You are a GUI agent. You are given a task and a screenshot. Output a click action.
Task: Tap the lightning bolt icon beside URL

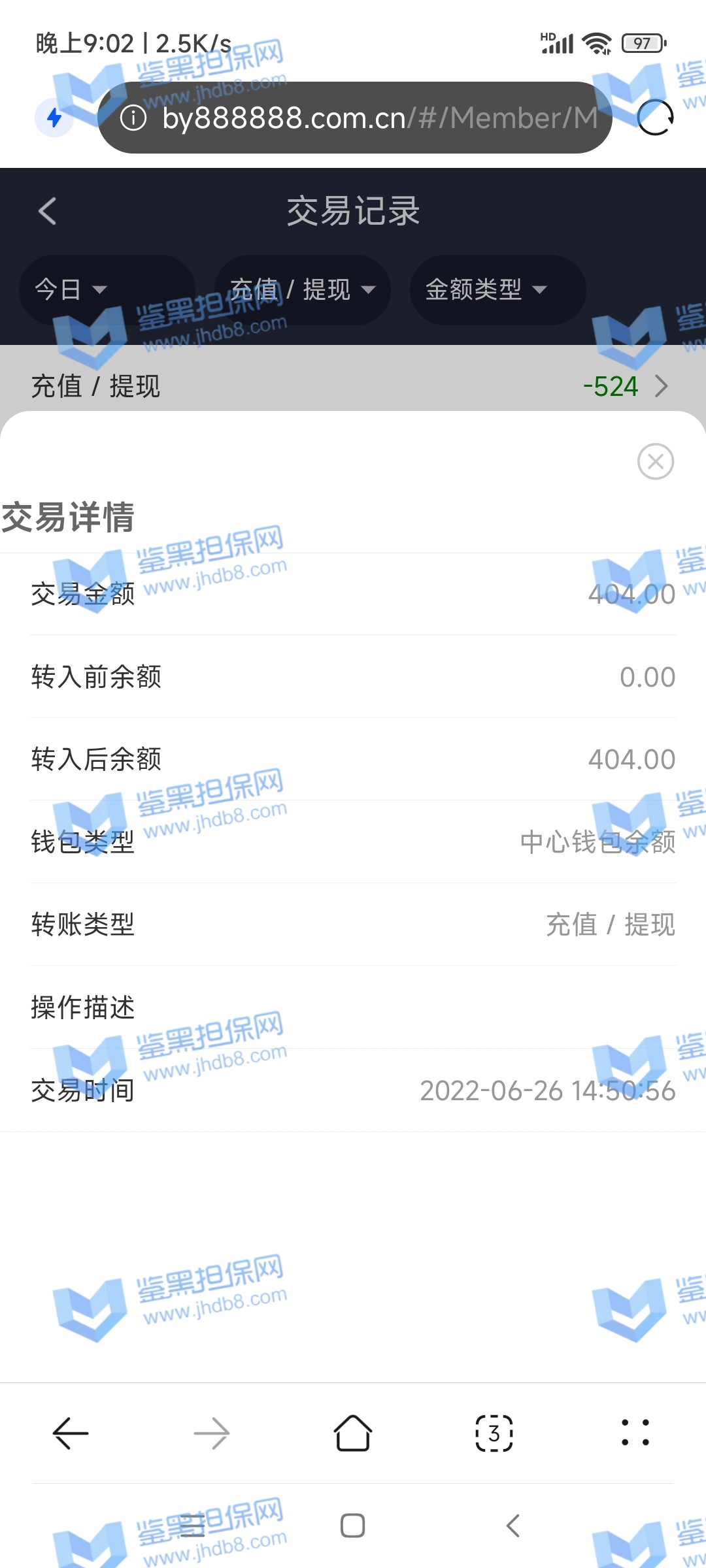click(54, 118)
